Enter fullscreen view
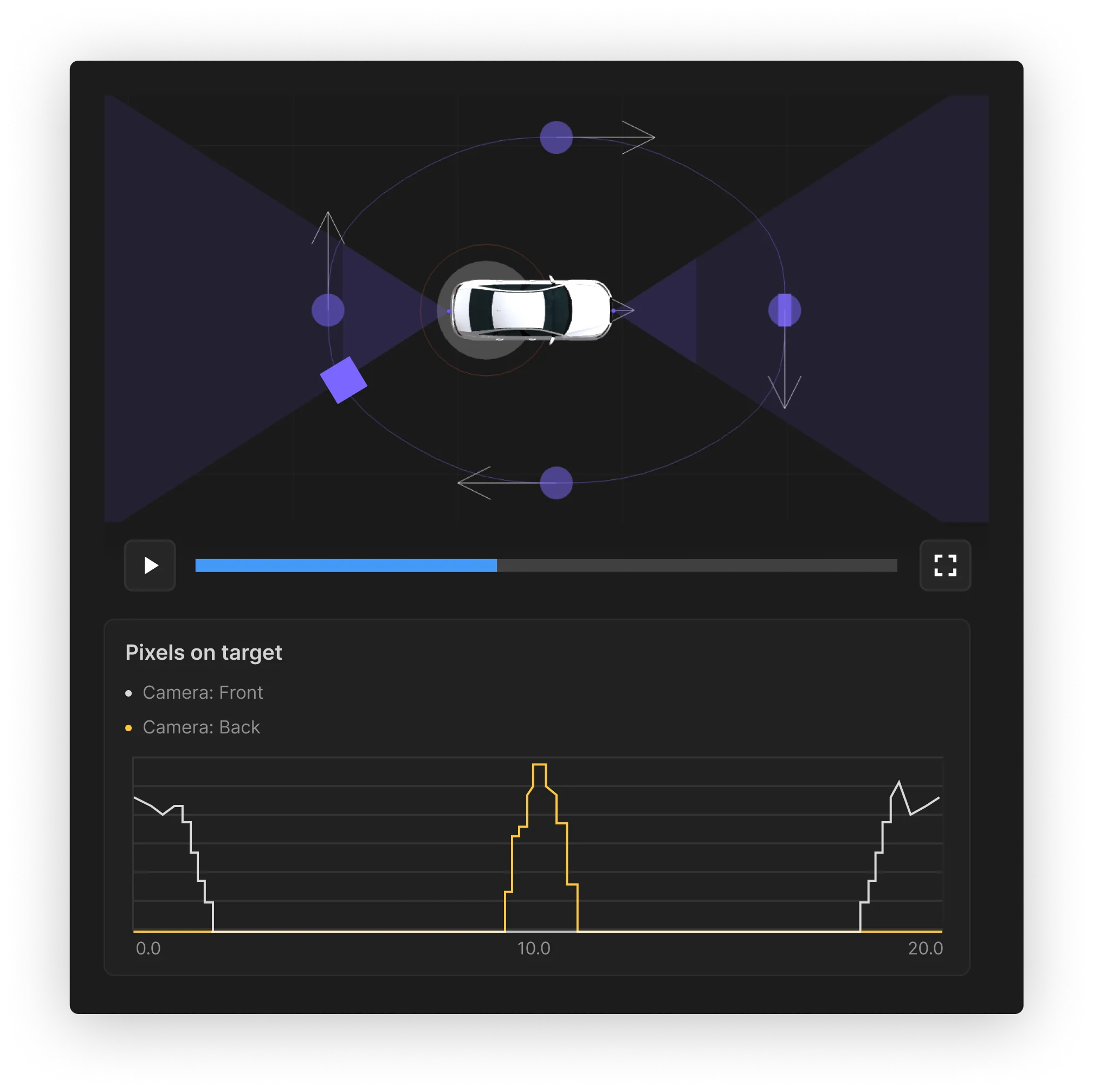 click(945, 565)
